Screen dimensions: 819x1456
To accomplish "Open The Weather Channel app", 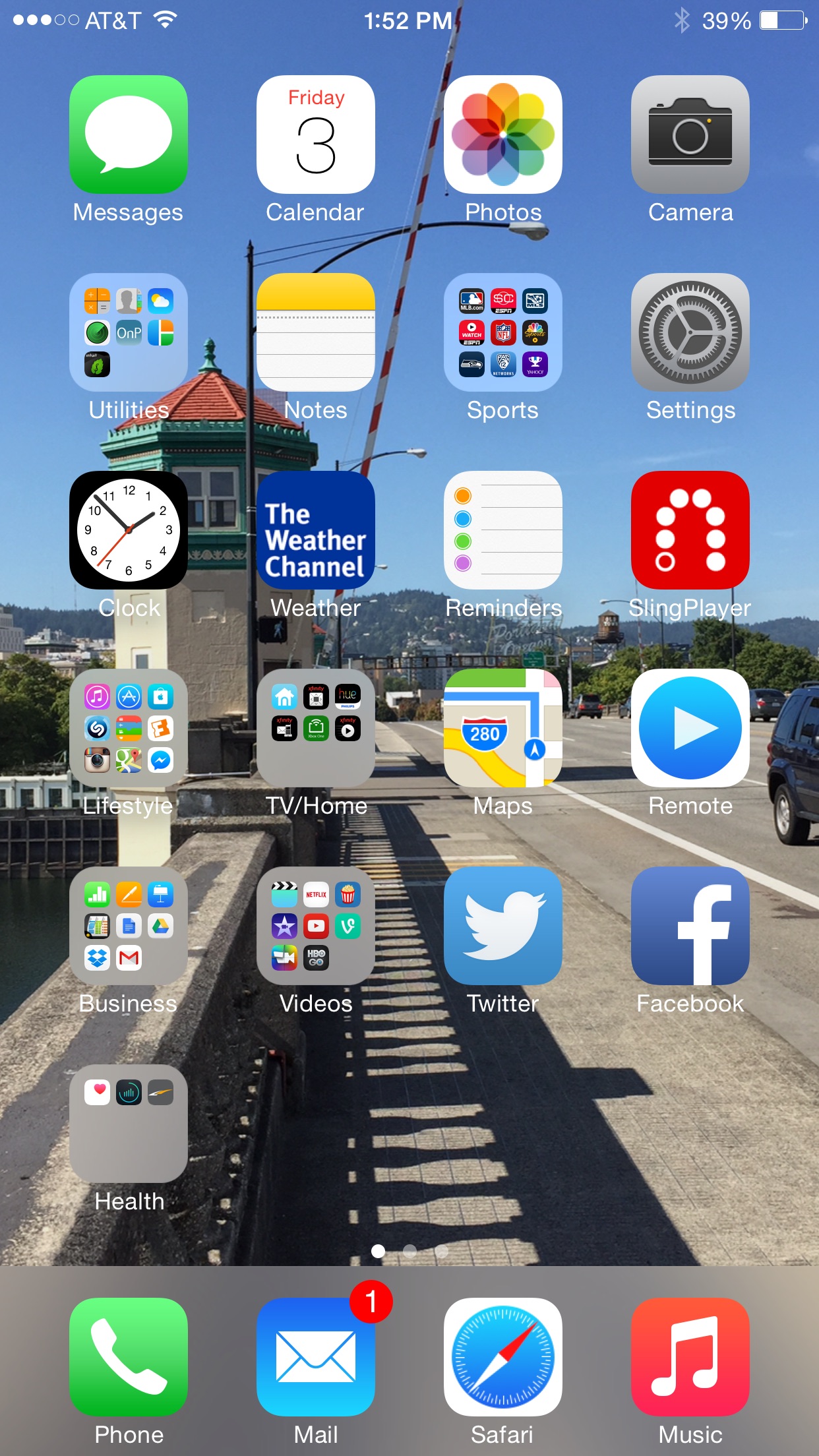I will tap(316, 530).
